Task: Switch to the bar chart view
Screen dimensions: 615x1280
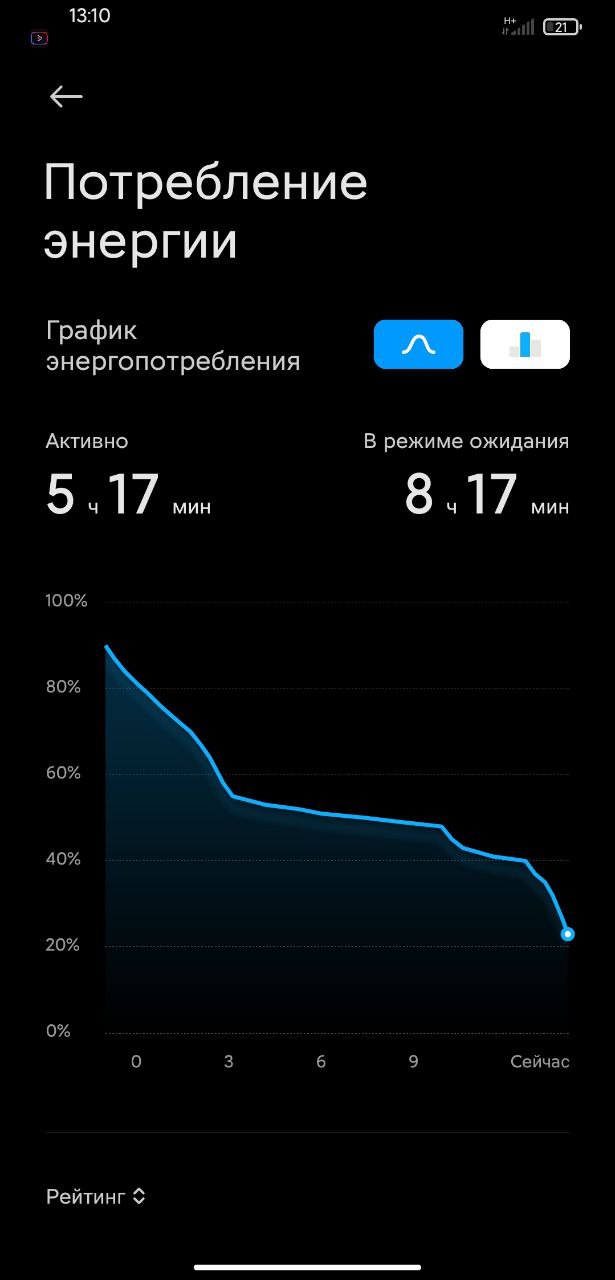Action: point(525,345)
